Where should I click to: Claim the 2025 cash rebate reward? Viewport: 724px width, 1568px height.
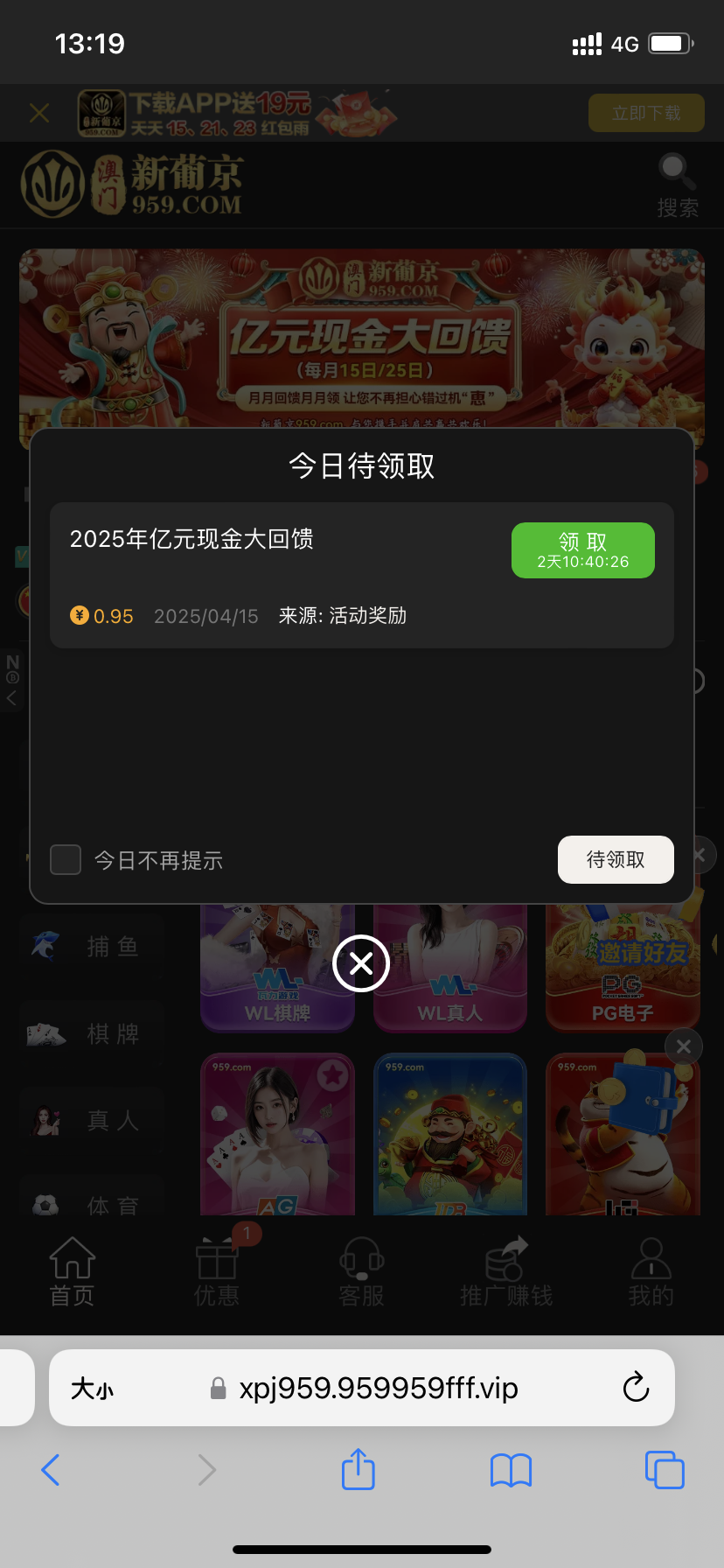click(x=582, y=550)
